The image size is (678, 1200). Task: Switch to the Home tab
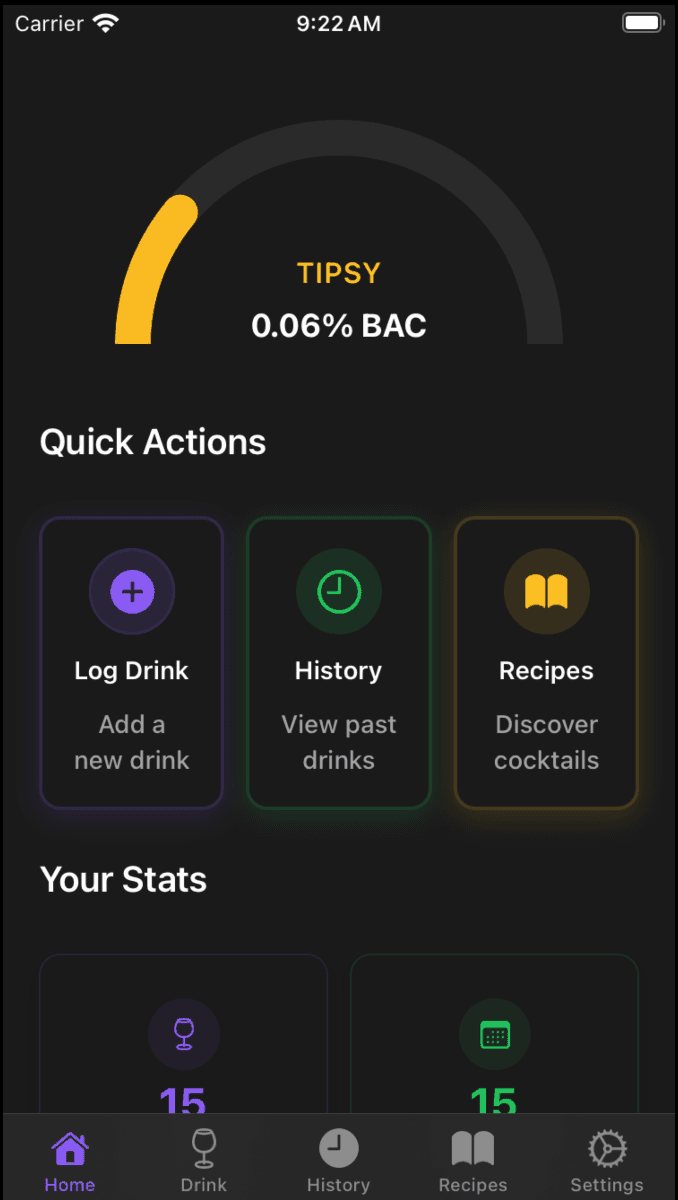[x=69, y=1161]
